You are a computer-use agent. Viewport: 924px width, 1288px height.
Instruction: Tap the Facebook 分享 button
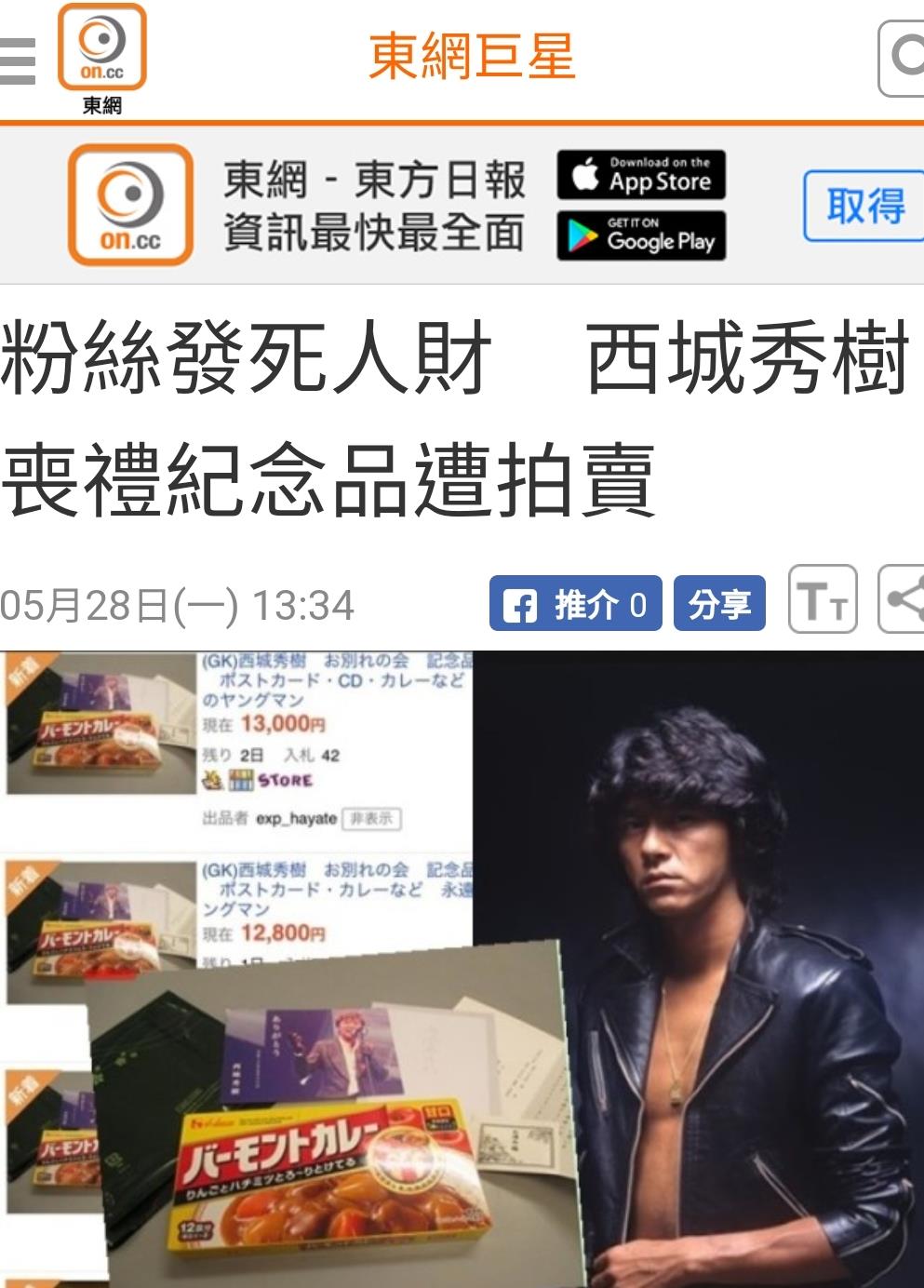pyautogui.click(x=719, y=604)
